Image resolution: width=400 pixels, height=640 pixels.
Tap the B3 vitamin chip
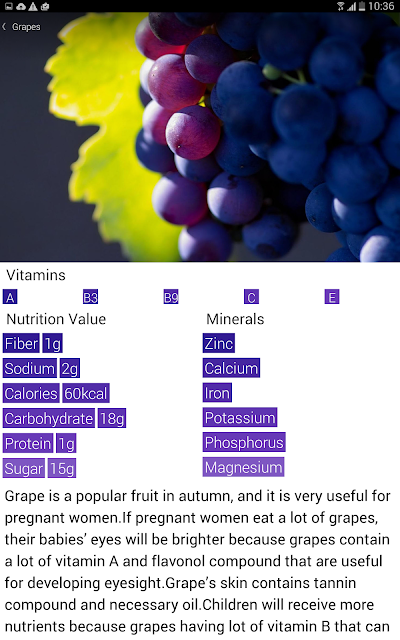(90, 297)
